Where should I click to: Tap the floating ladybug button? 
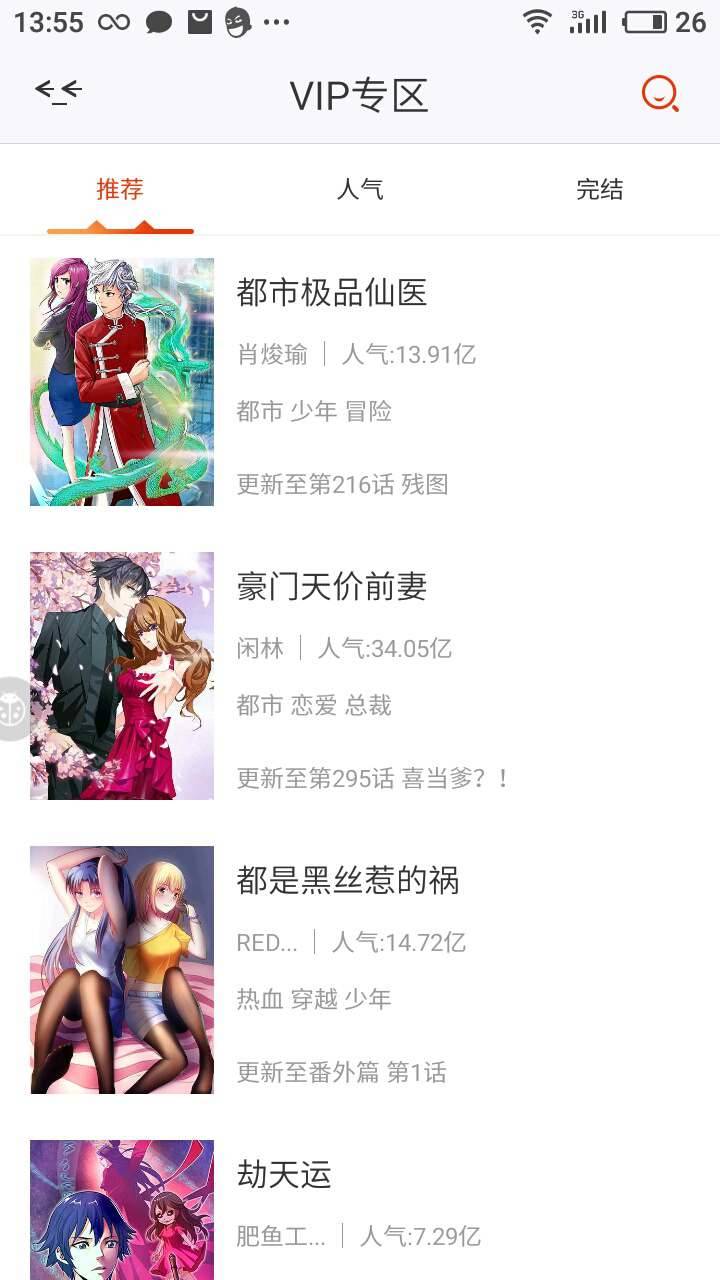(x=14, y=709)
